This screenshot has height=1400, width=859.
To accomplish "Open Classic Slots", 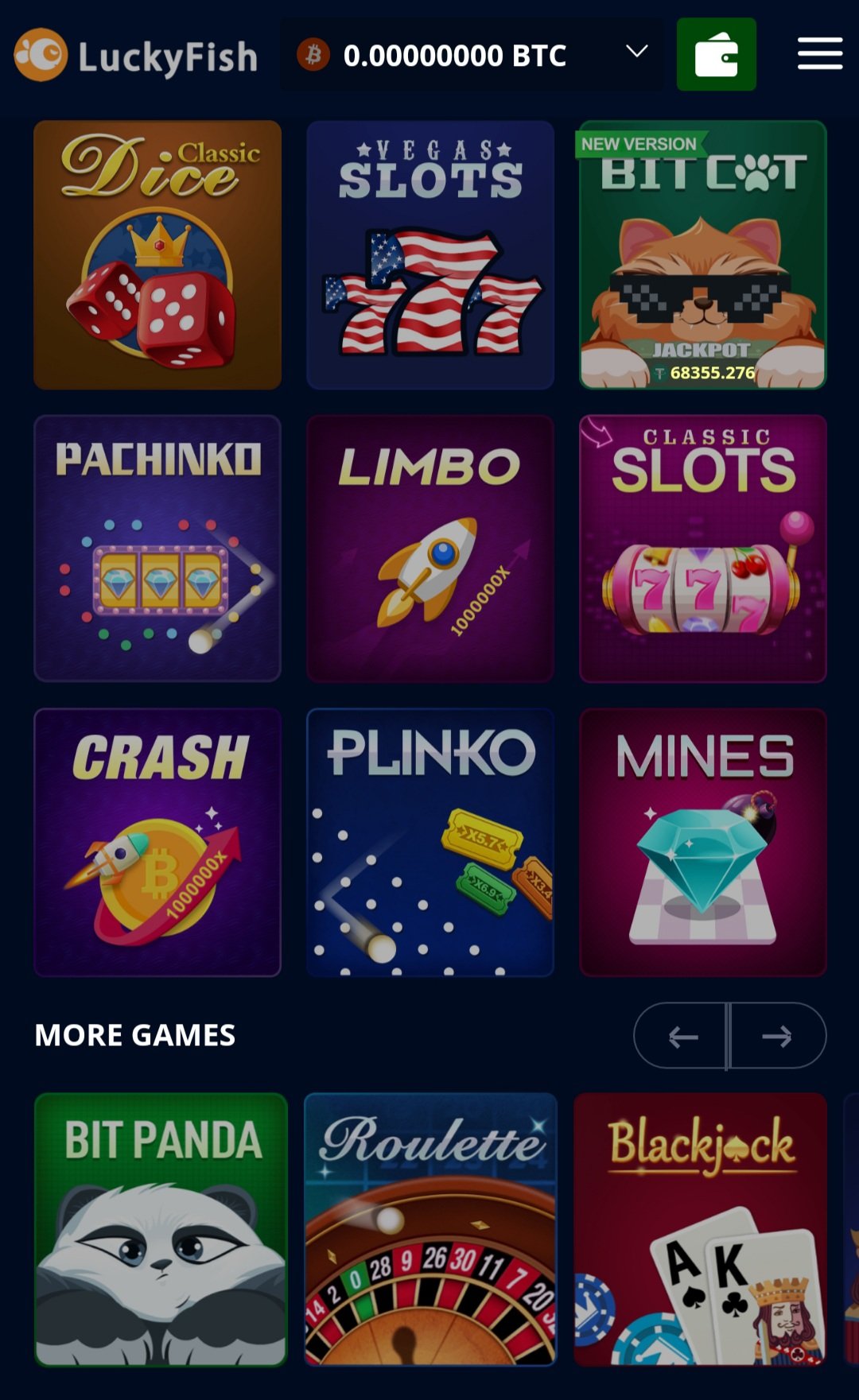I will [703, 549].
